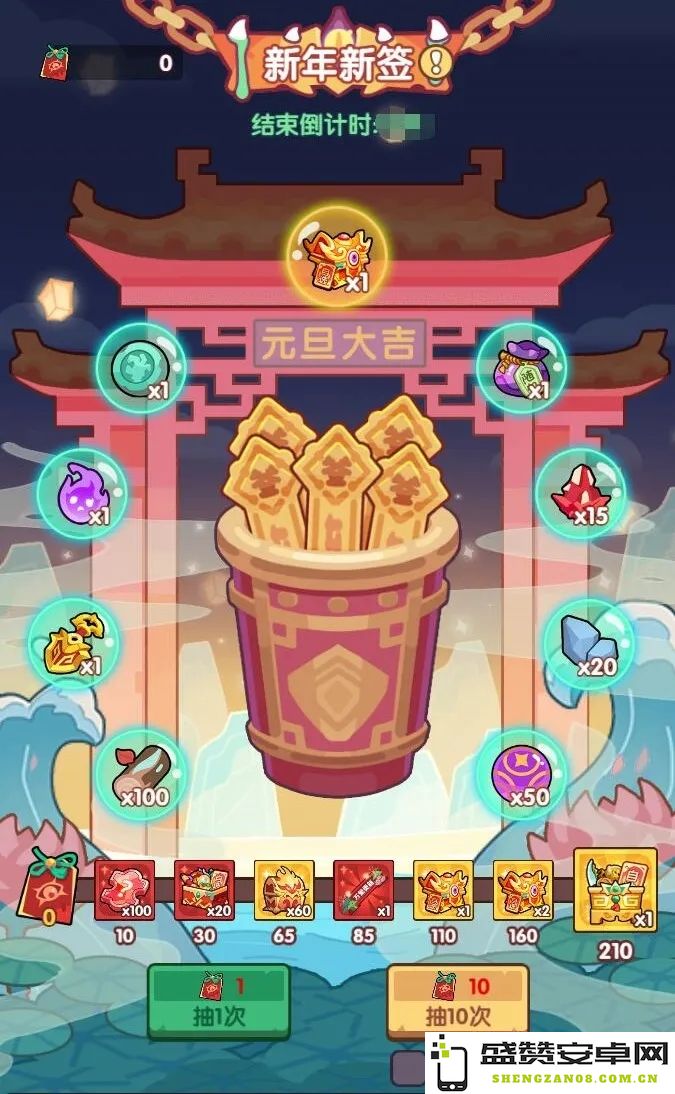
Task: View the wood log x100 prize bubble
Action: (141, 774)
